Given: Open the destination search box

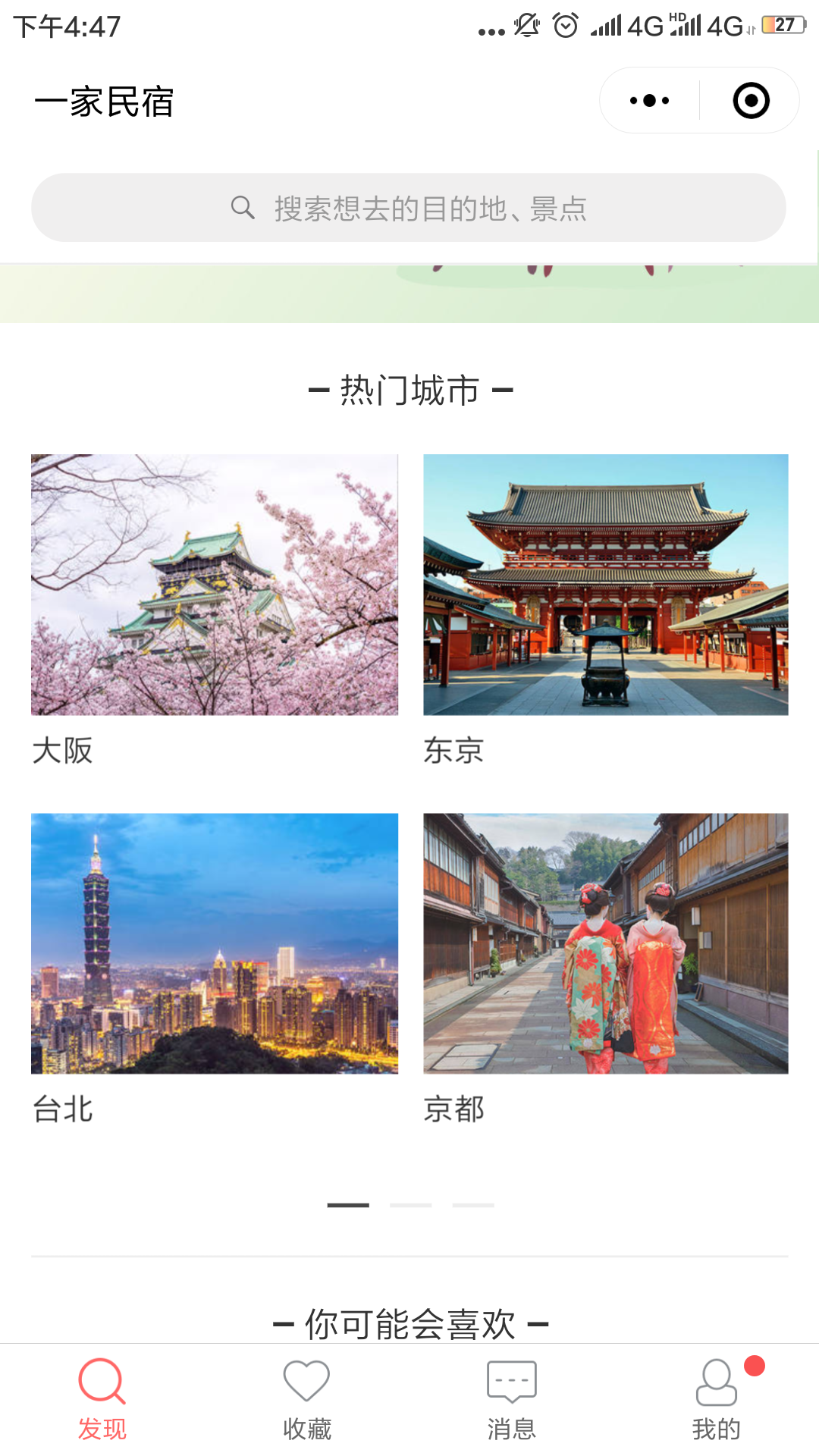Looking at the screenshot, I should click(408, 208).
